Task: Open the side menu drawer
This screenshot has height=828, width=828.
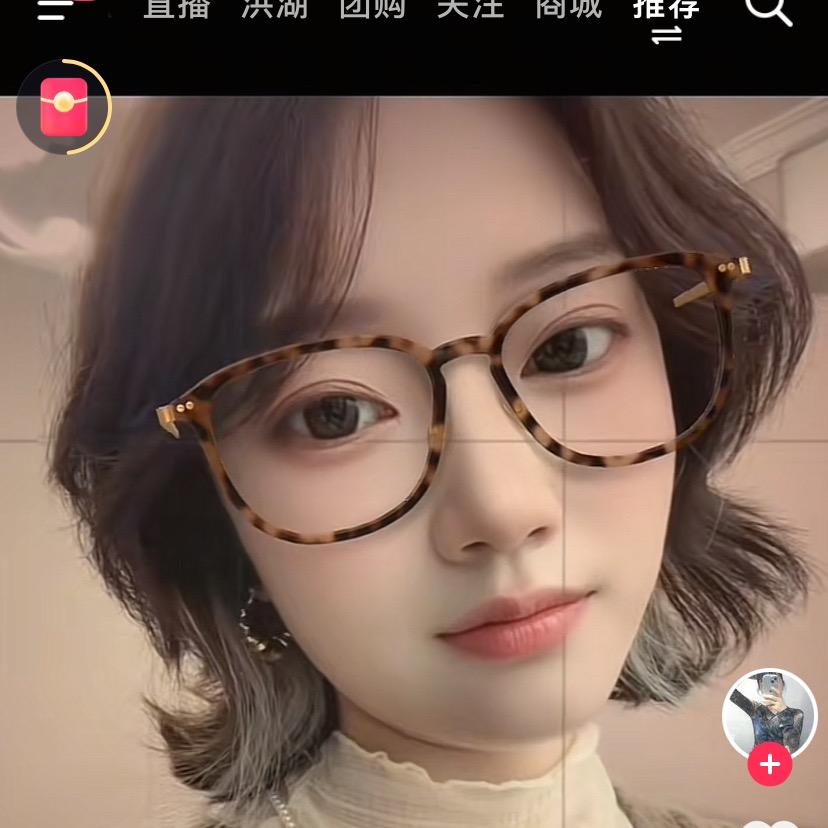Action: pos(55,10)
